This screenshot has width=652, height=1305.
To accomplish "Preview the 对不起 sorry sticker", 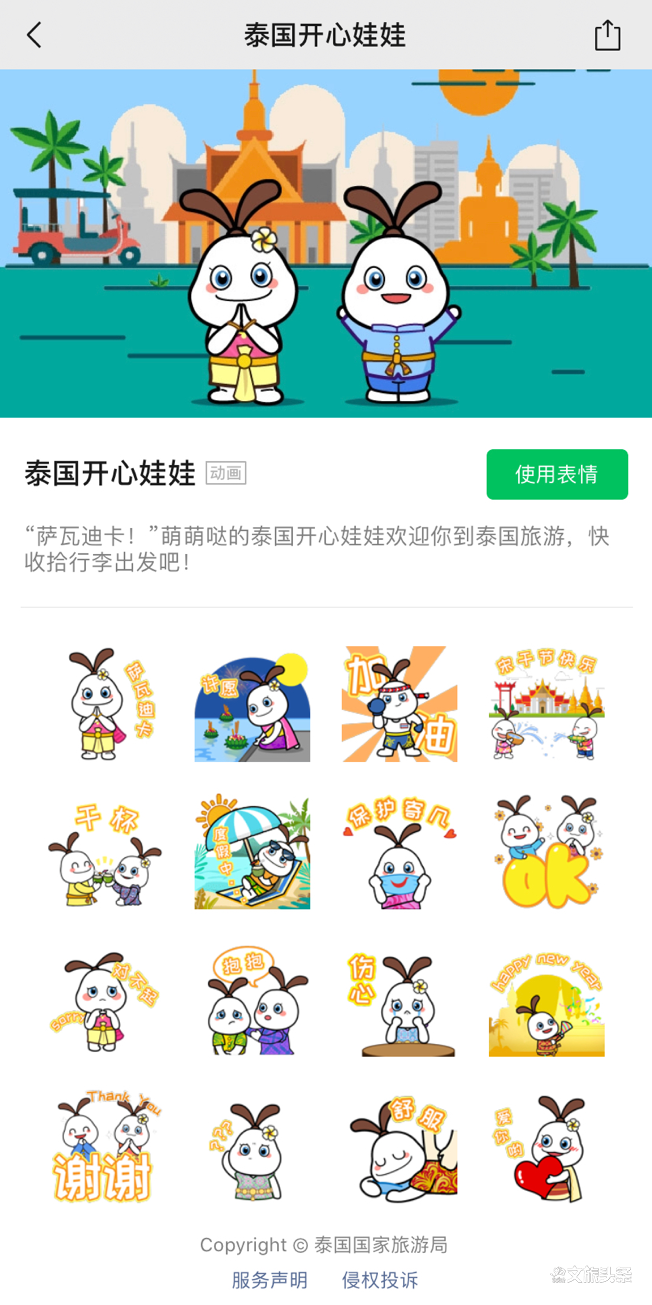I will [105, 1000].
